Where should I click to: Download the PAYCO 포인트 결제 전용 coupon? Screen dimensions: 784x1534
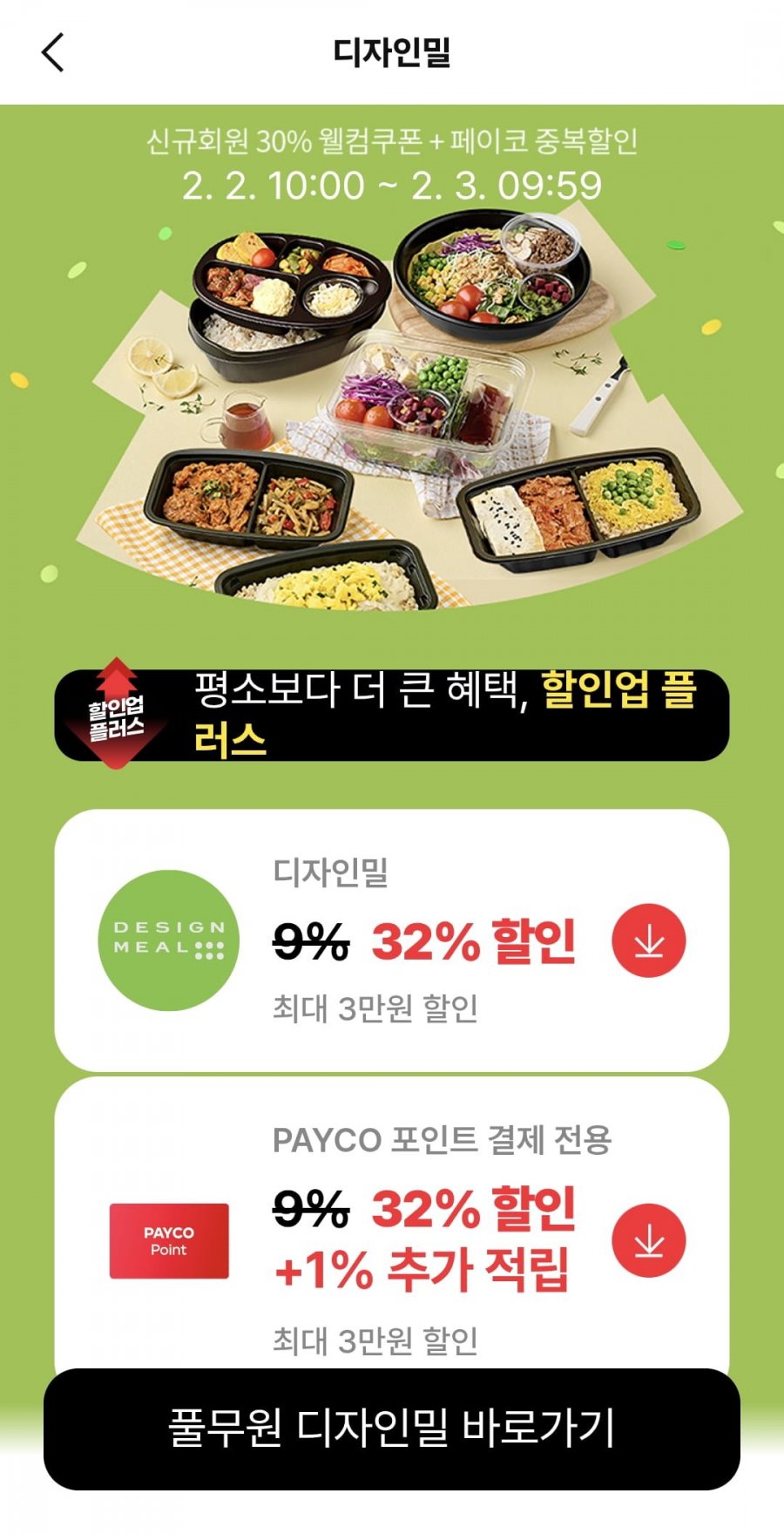point(648,1241)
